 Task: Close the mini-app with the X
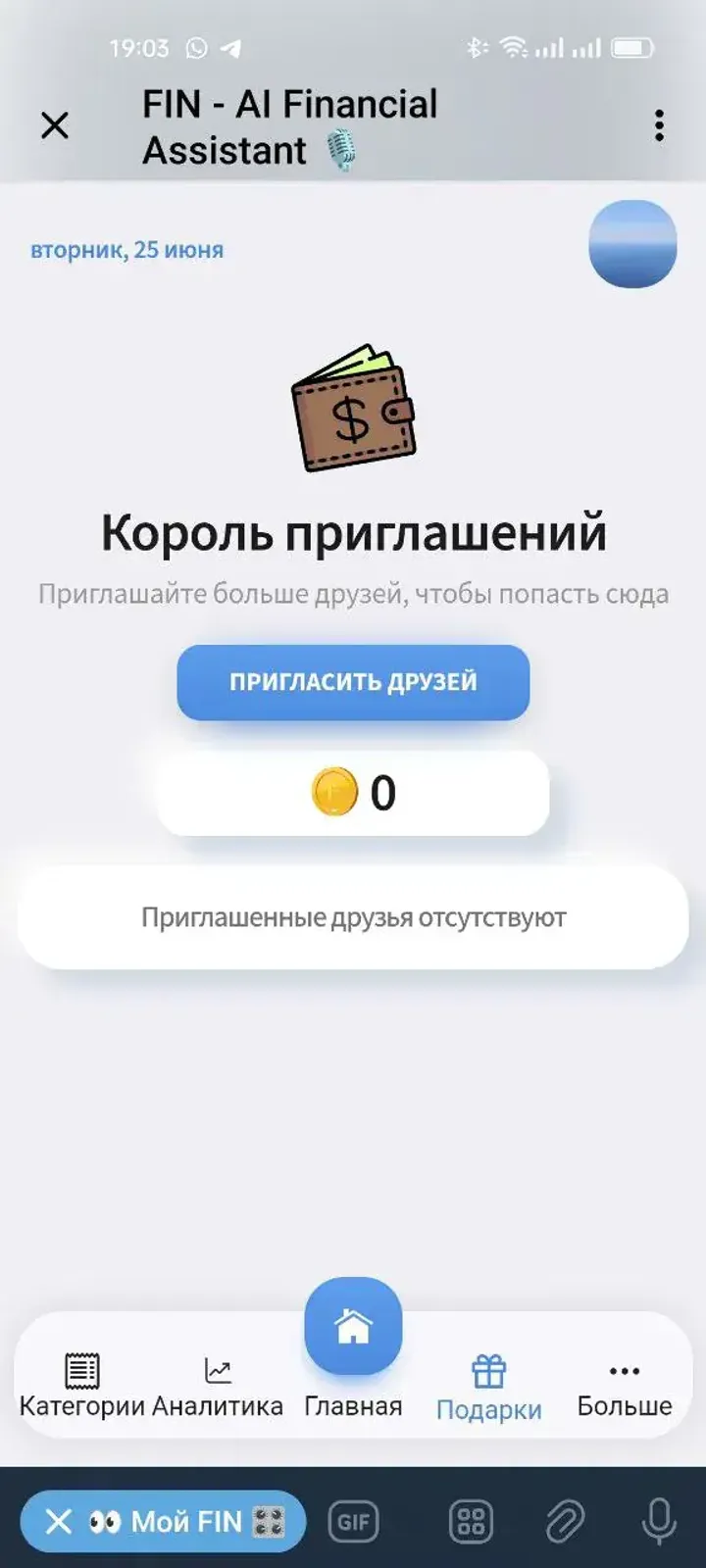(x=54, y=125)
